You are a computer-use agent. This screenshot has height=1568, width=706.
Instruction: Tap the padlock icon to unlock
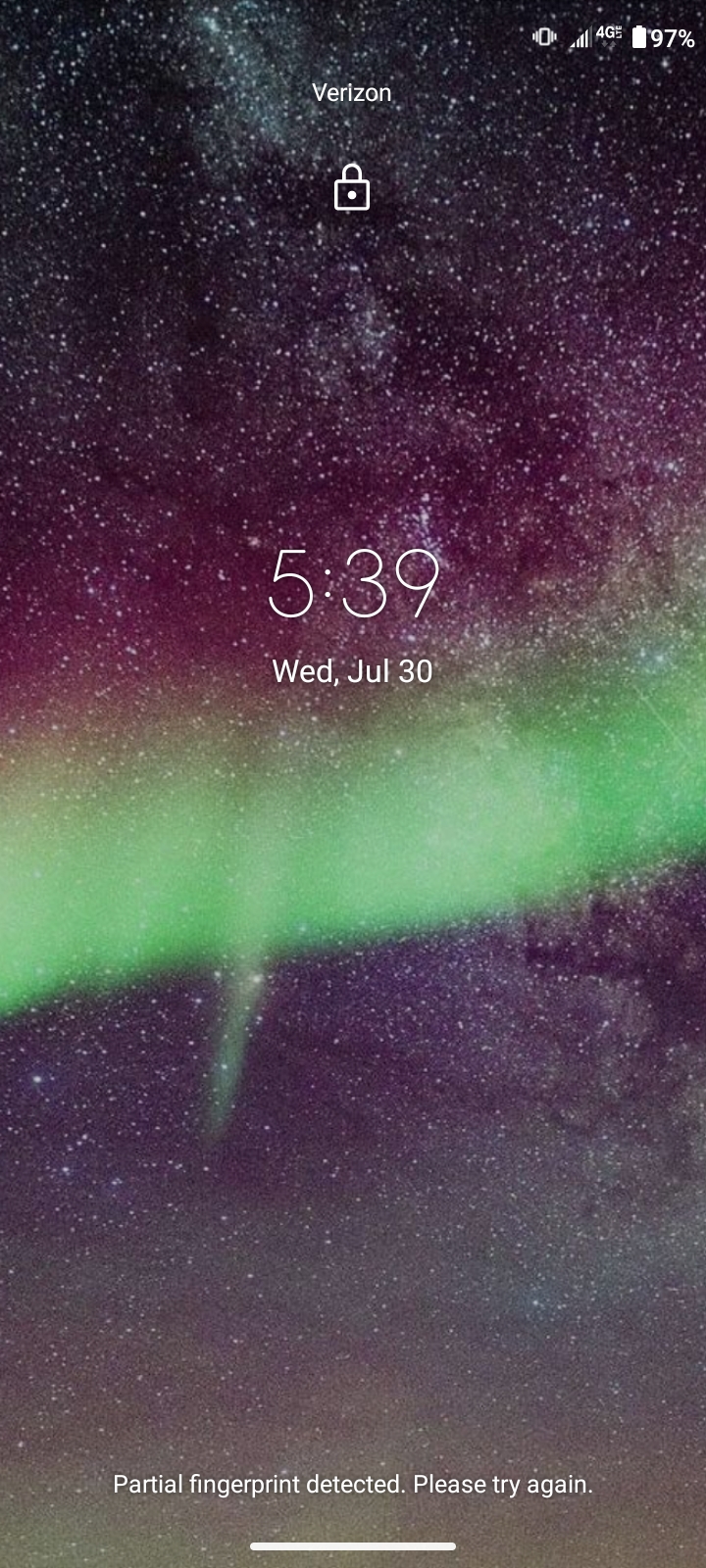(352, 188)
